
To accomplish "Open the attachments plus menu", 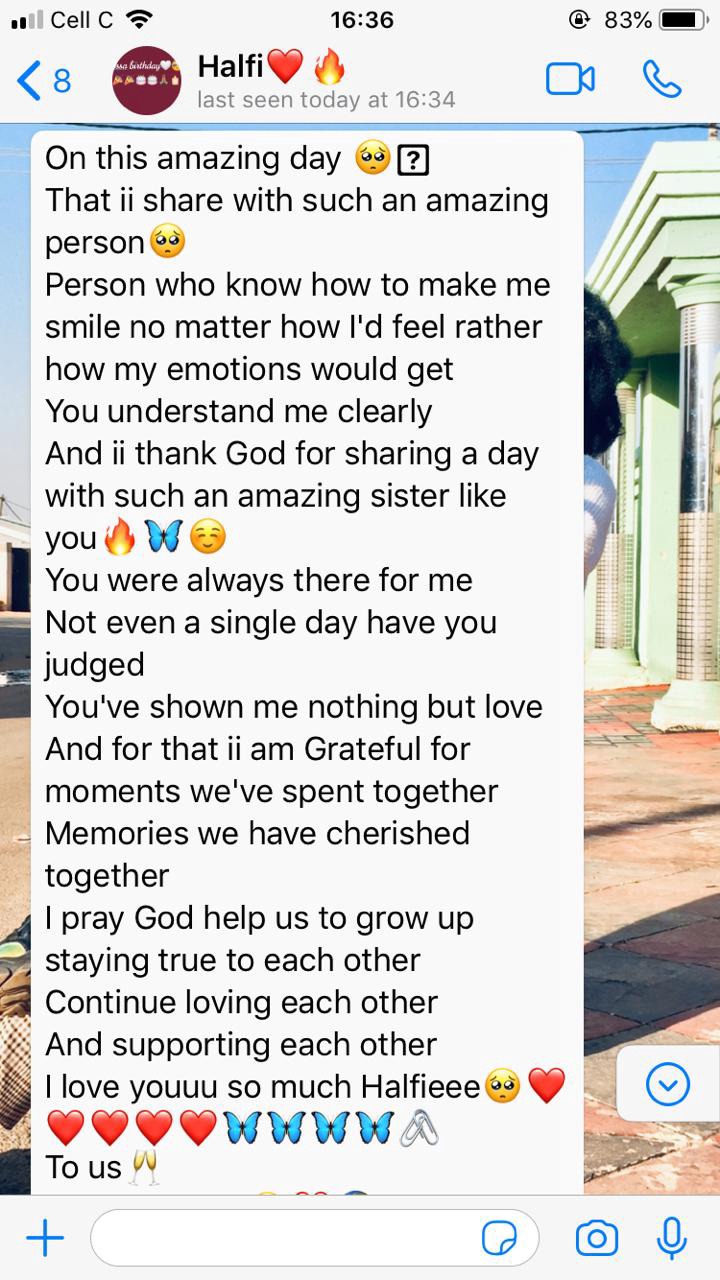I will click(44, 1239).
